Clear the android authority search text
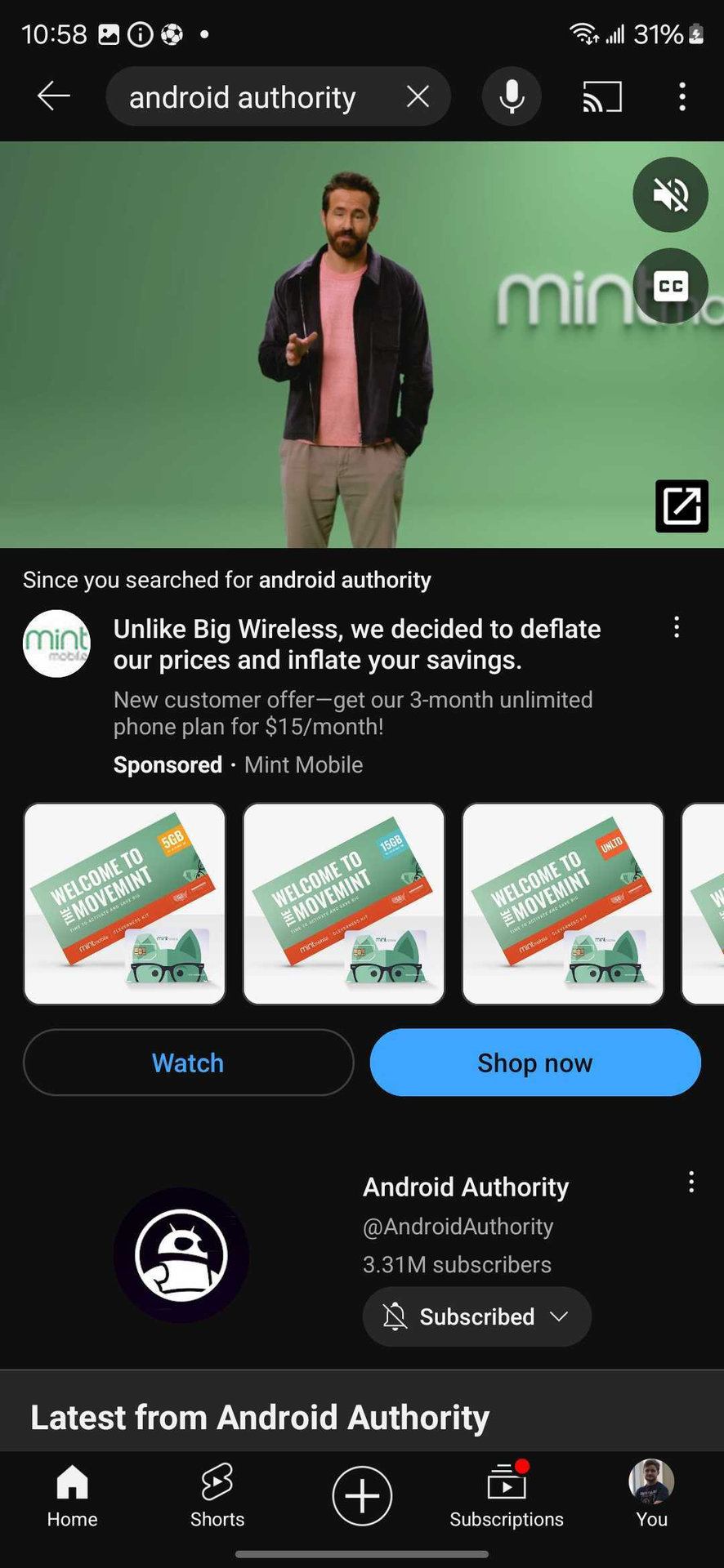The image size is (724, 1568). pyautogui.click(x=418, y=96)
